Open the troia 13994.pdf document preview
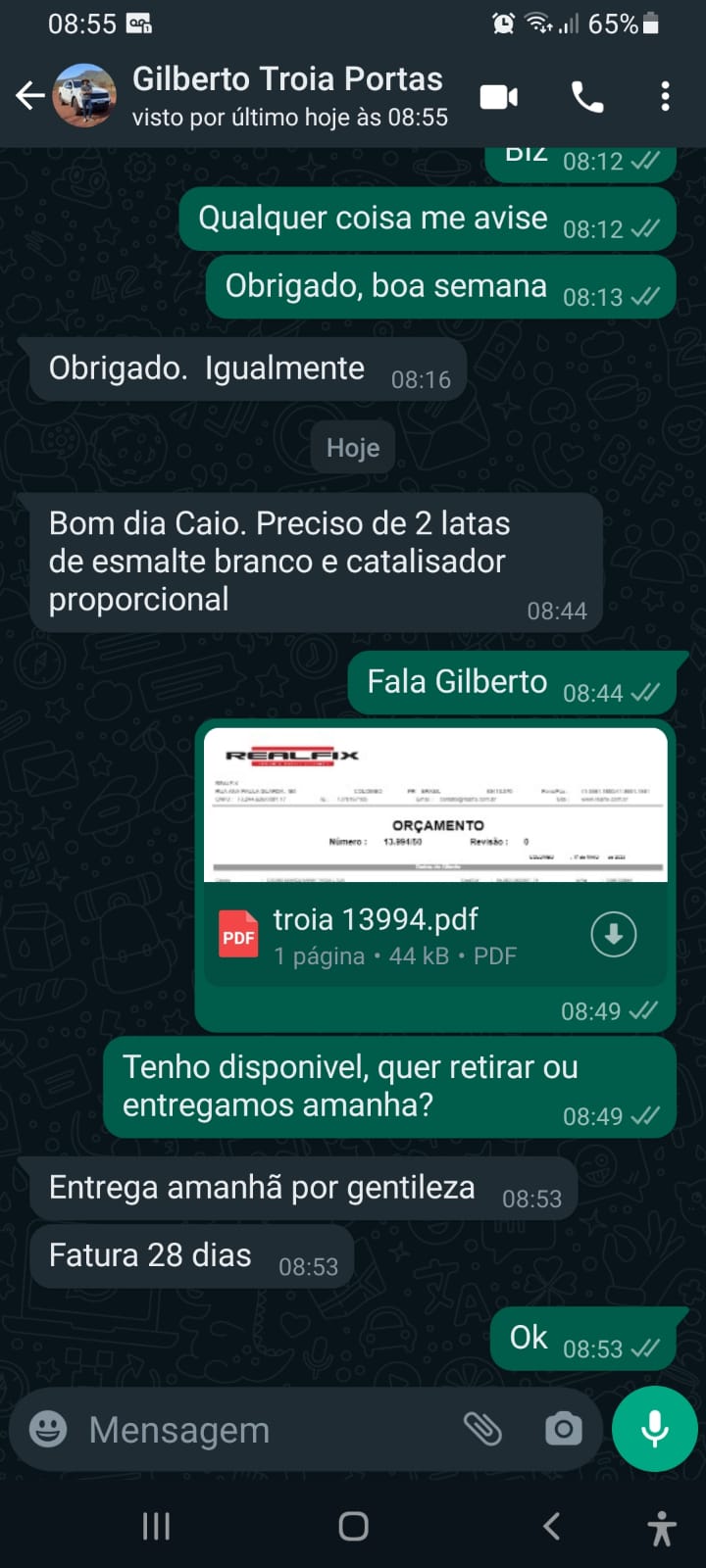This screenshot has width=706, height=1568. click(435, 806)
